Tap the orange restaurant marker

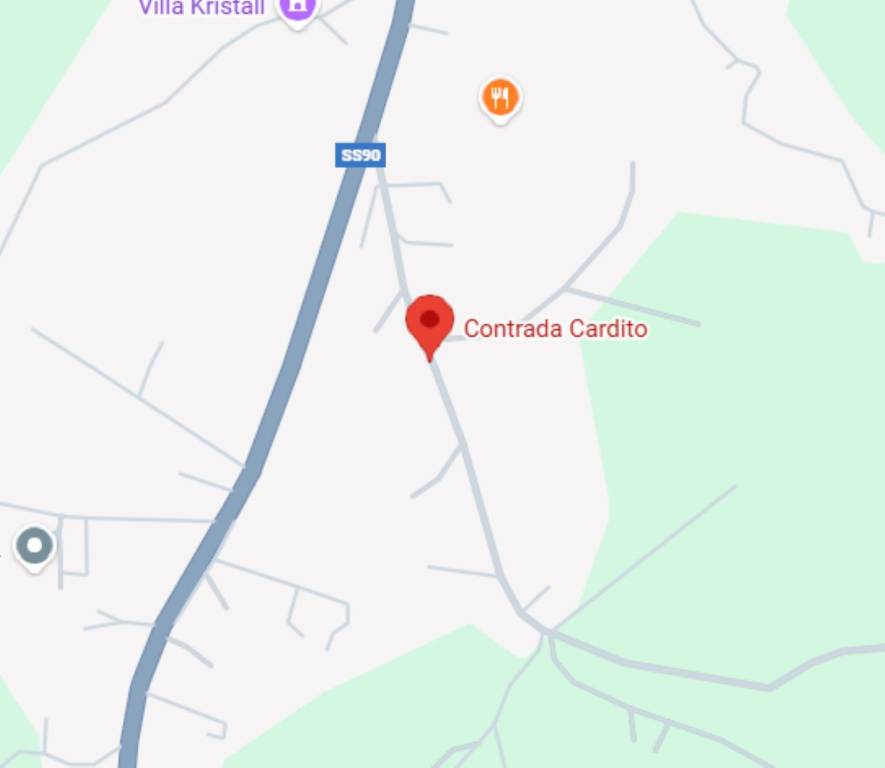click(x=500, y=98)
